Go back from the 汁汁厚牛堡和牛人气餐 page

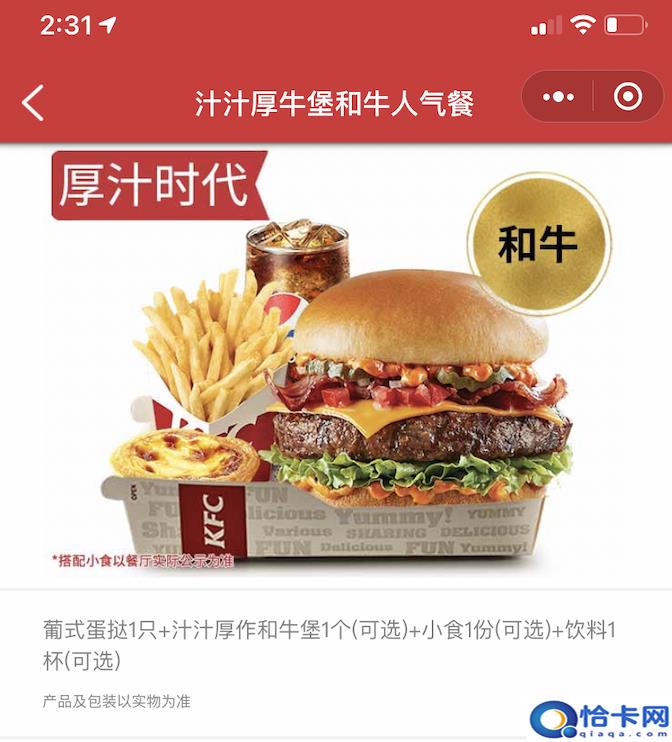pos(33,102)
